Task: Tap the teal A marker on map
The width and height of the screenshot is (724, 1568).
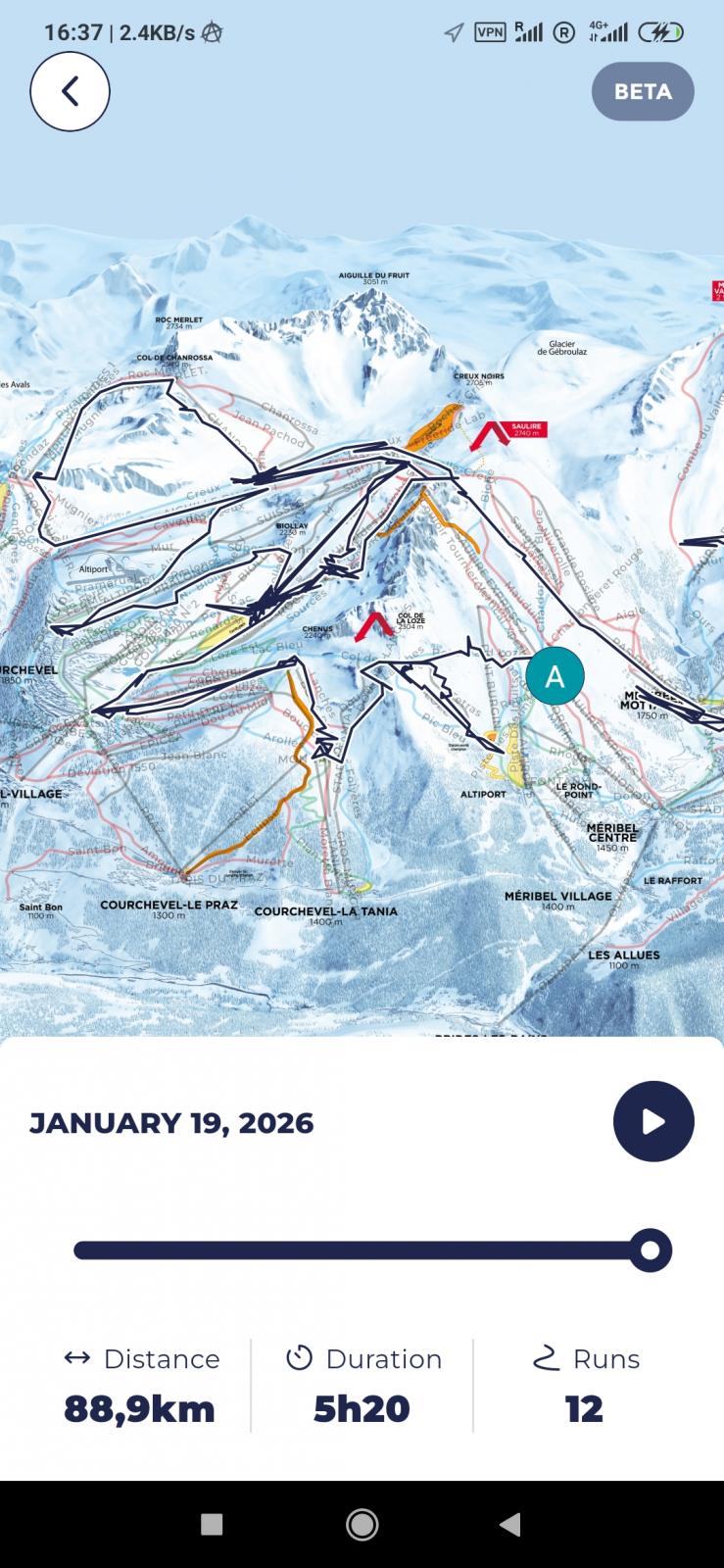Action: (555, 676)
